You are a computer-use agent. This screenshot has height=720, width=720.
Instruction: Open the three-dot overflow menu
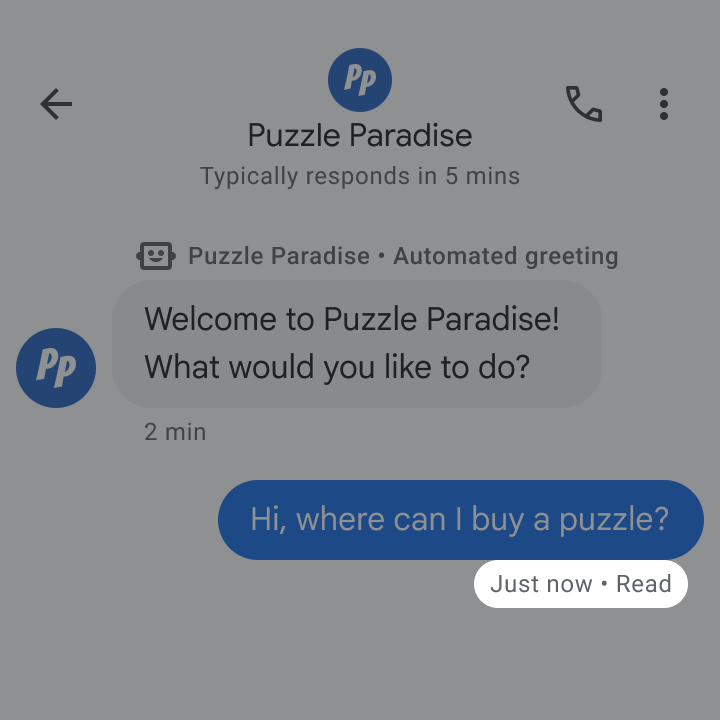pos(664,104)
